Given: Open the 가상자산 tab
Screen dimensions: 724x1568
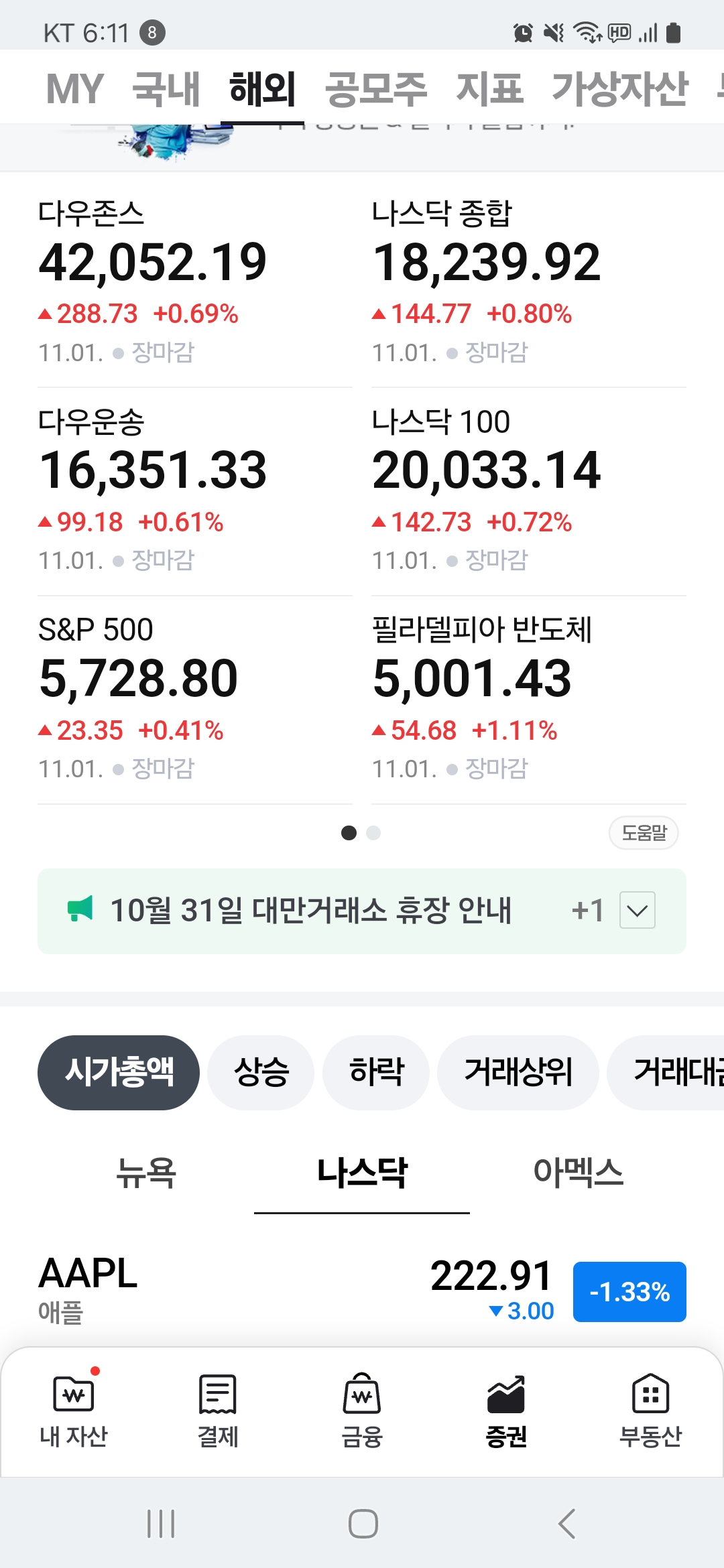Looking at the screenshot, I should [x=620, y=88].
